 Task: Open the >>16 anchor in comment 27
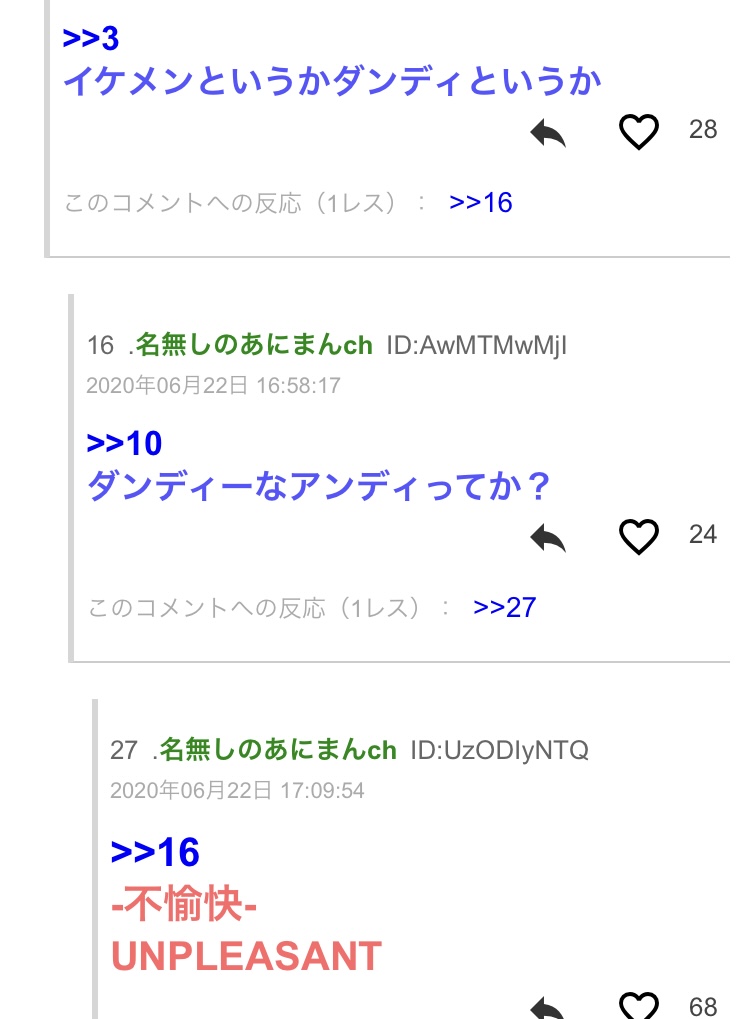[155, 852]
